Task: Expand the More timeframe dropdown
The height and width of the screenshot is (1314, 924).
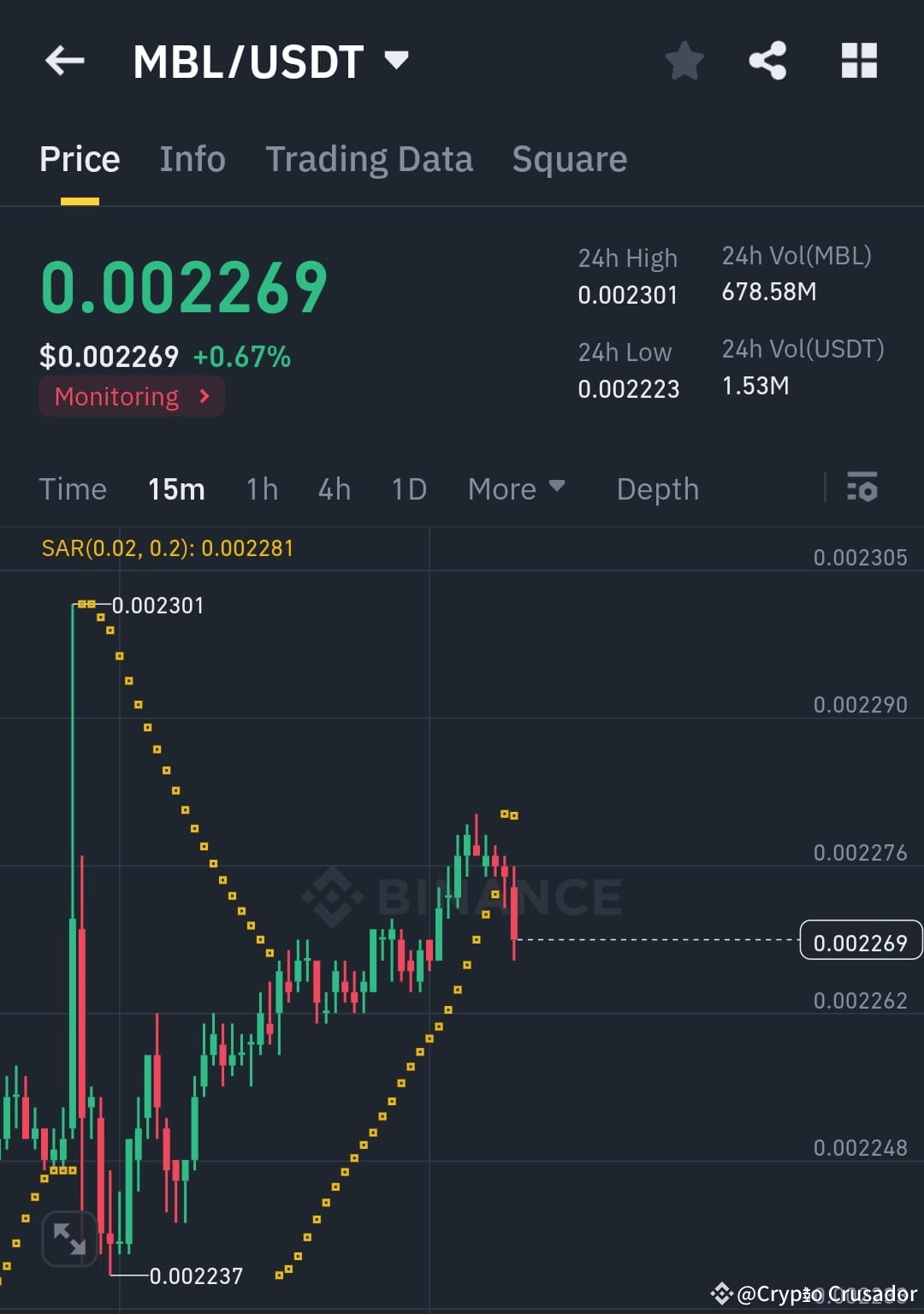Action: (x=516, y=488)
